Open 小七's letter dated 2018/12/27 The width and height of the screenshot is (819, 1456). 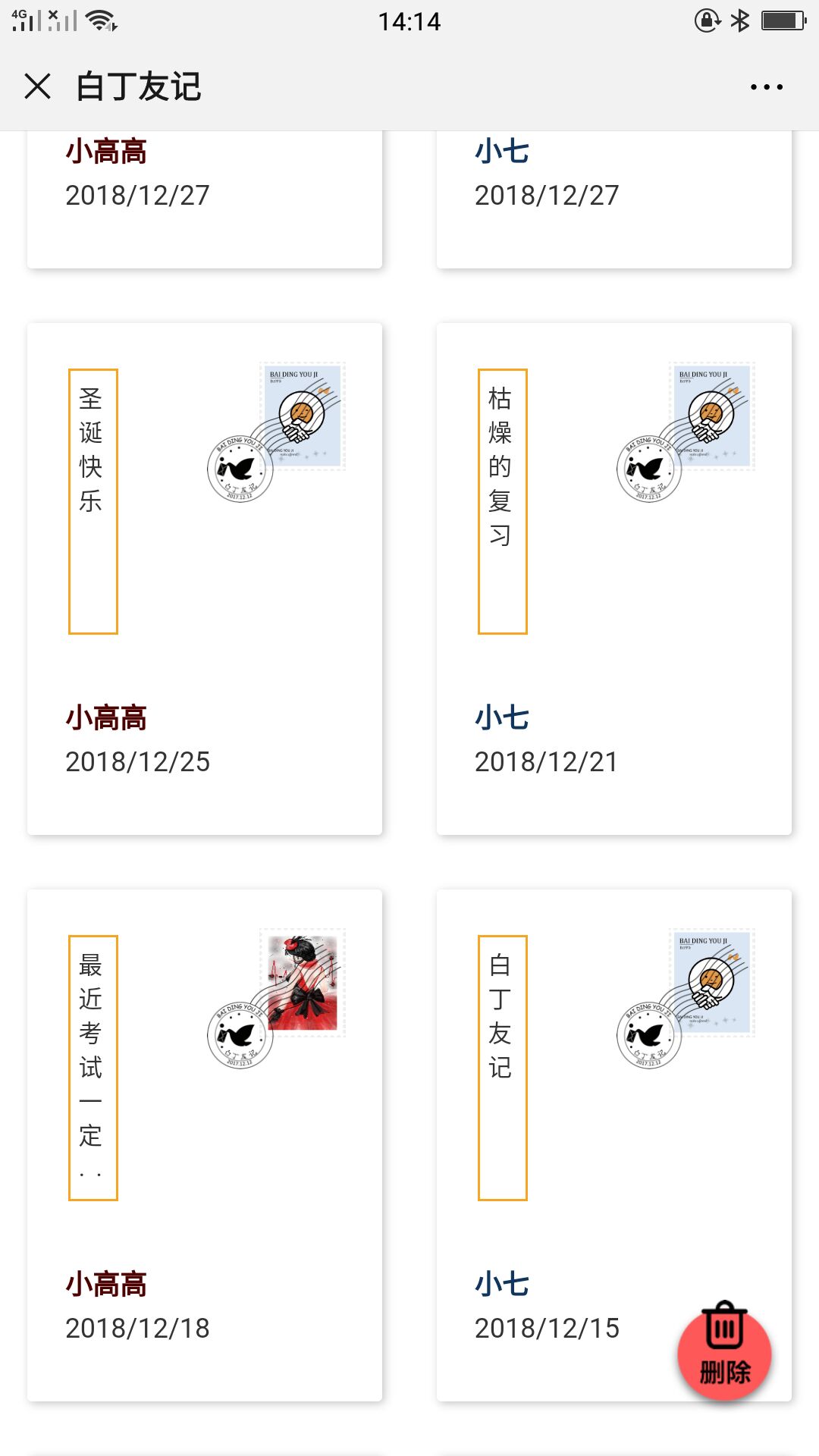[x=613, y=197]
